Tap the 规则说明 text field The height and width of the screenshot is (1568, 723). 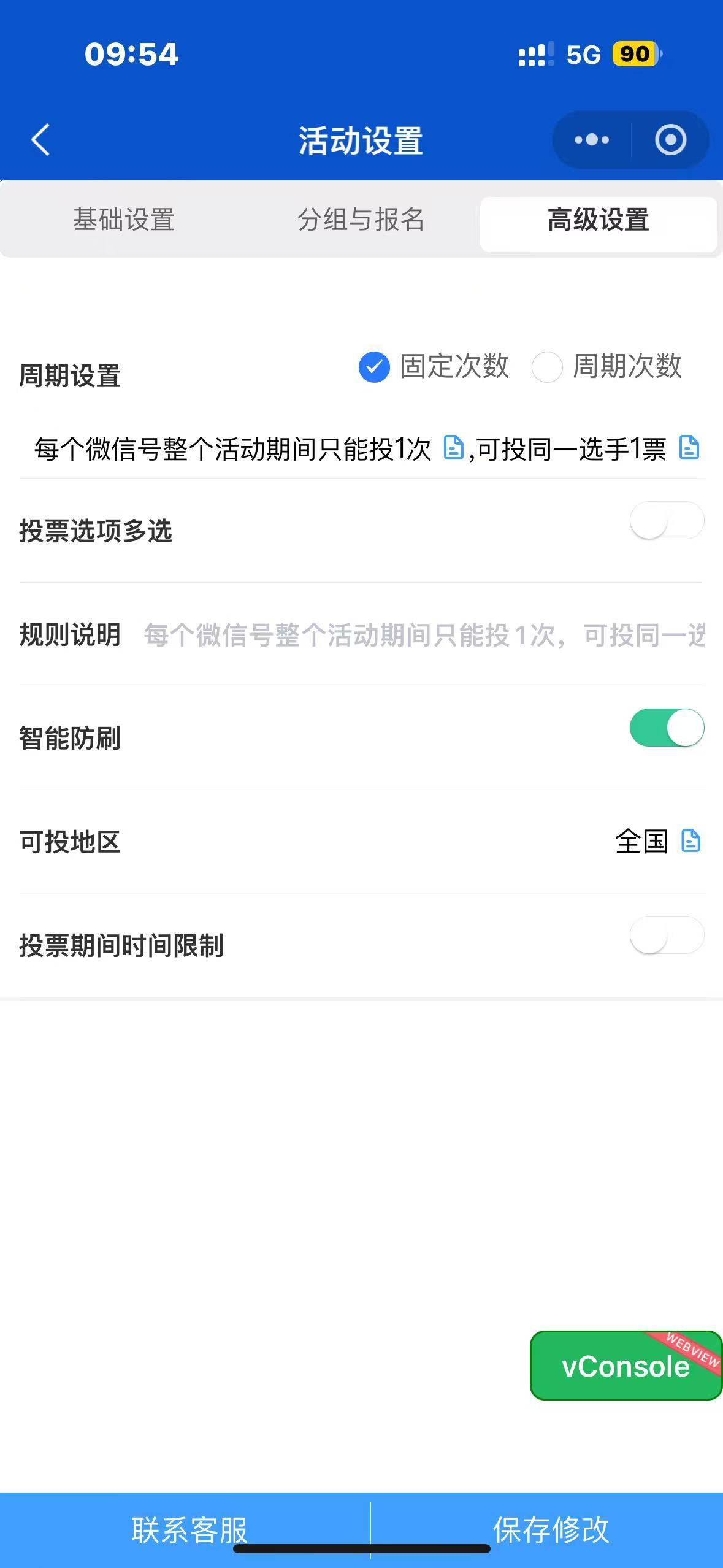(x=423, y=635)
